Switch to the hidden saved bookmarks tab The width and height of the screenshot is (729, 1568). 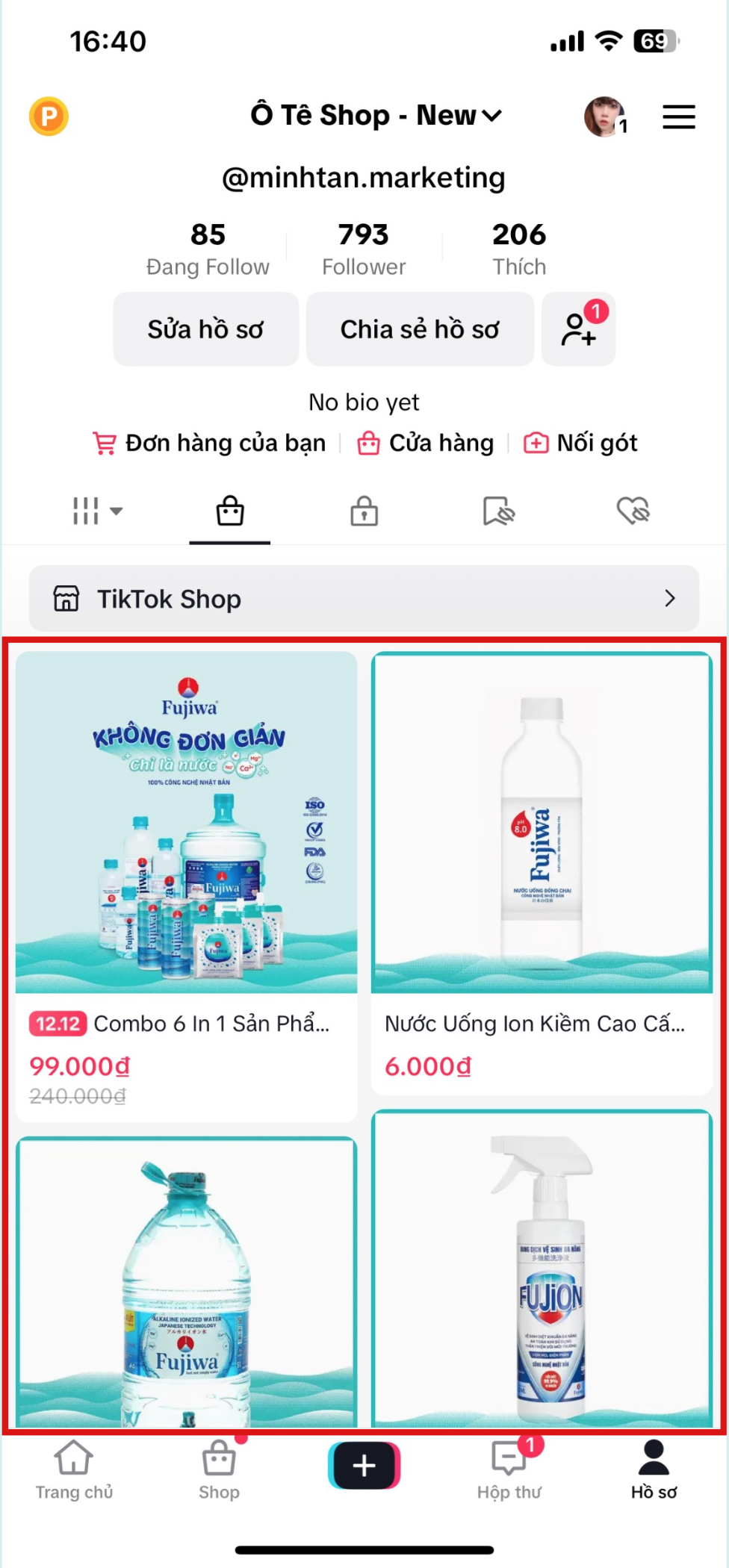click(x=498, y=511)
